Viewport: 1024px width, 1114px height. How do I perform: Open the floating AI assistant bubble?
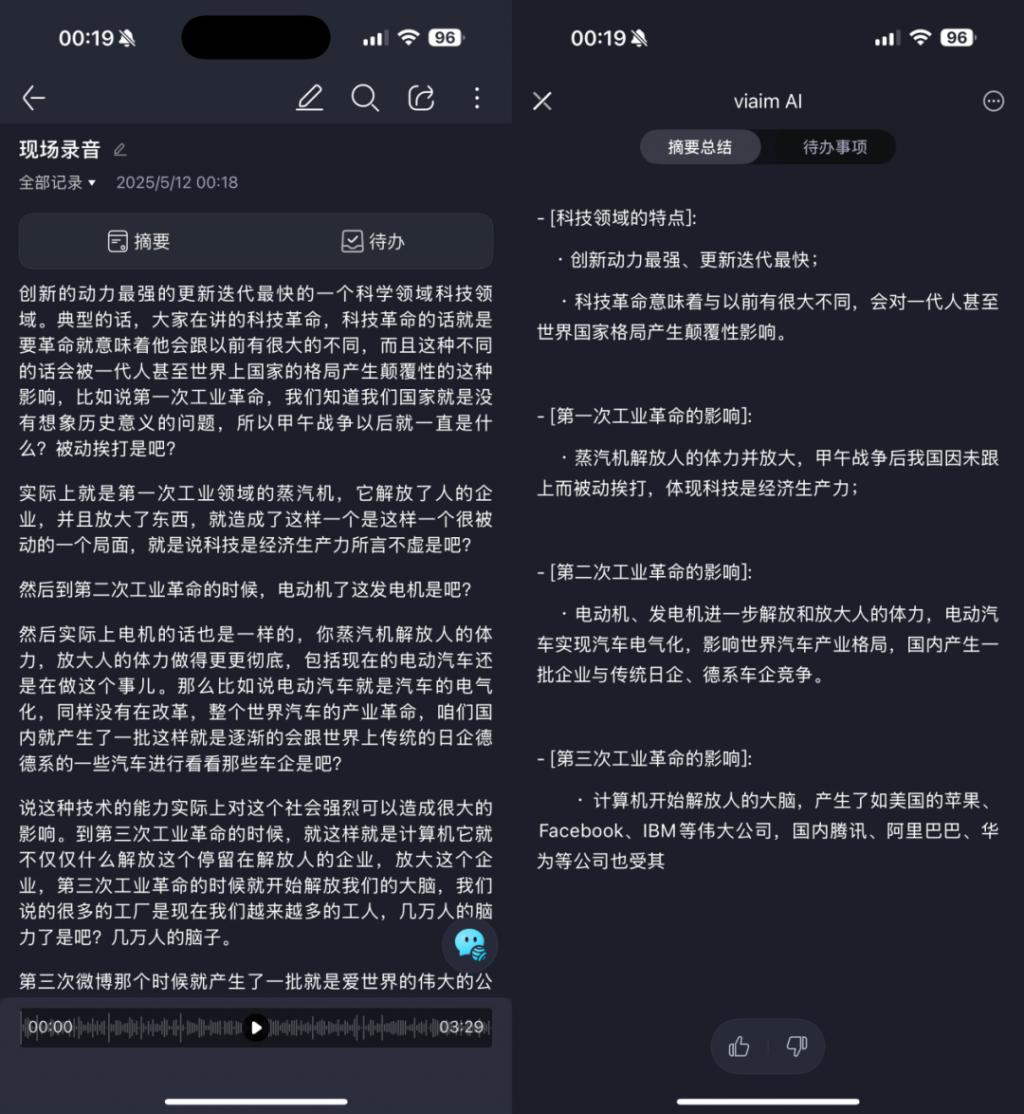pyautogui.click(x=469, y=943)
